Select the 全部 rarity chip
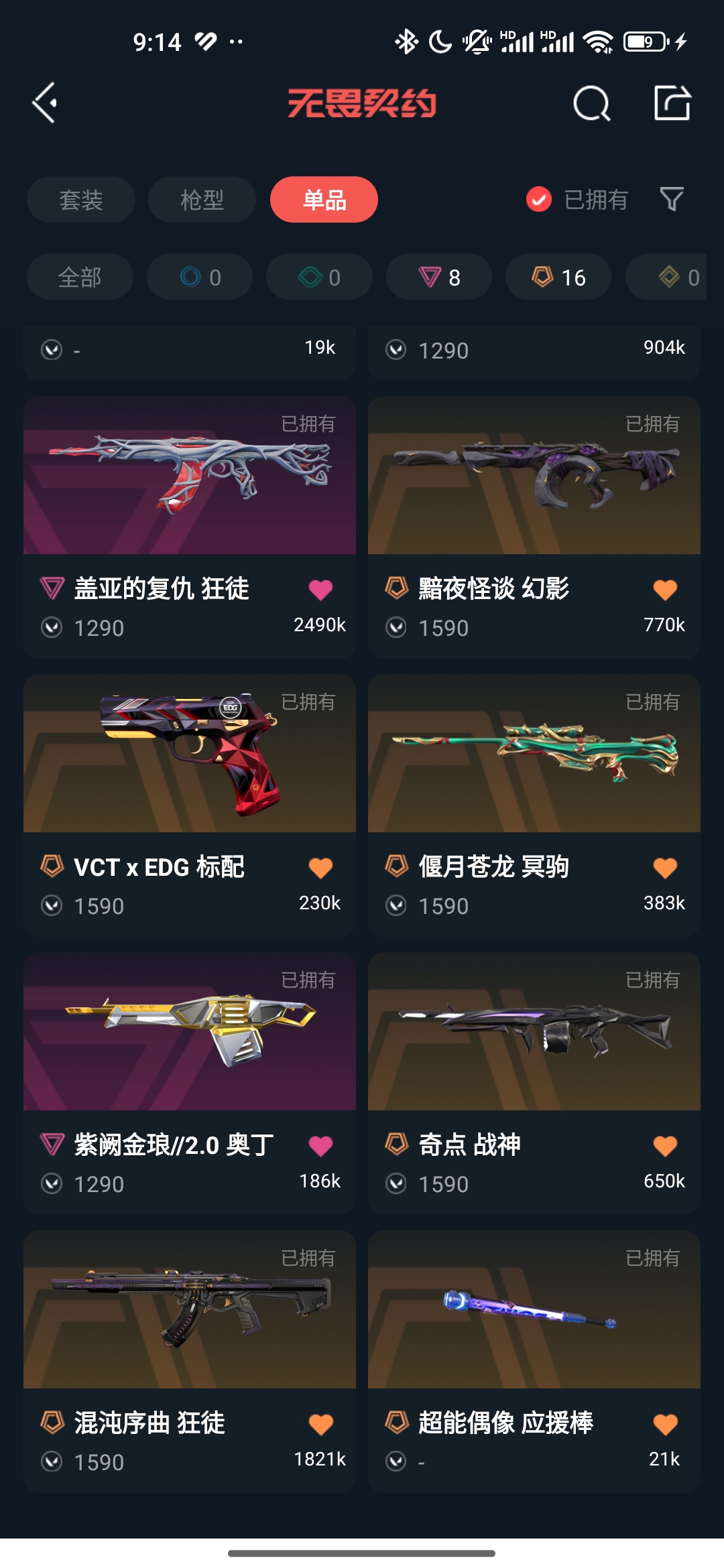The image size is (724, 1568). click(80, 277)
